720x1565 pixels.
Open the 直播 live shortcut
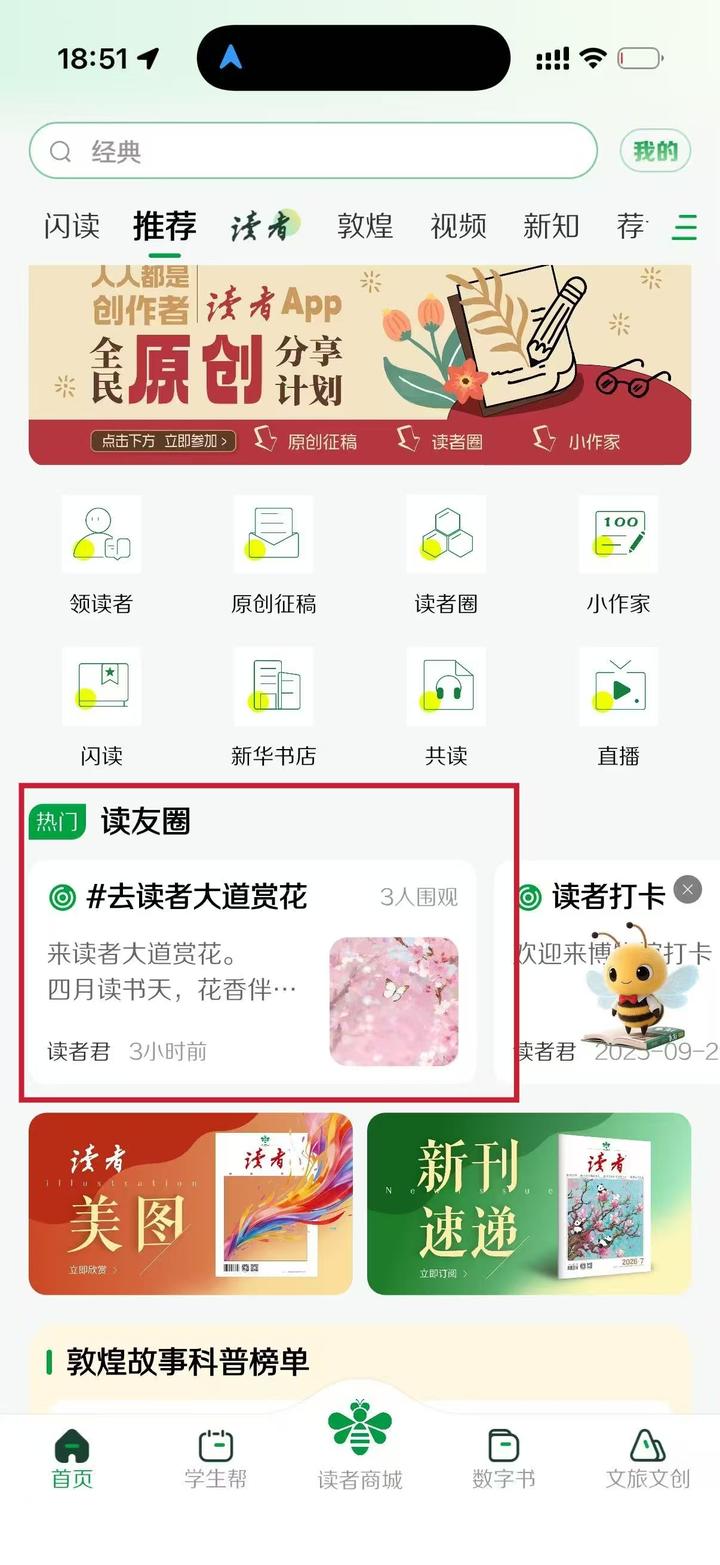tap(618, 707)
